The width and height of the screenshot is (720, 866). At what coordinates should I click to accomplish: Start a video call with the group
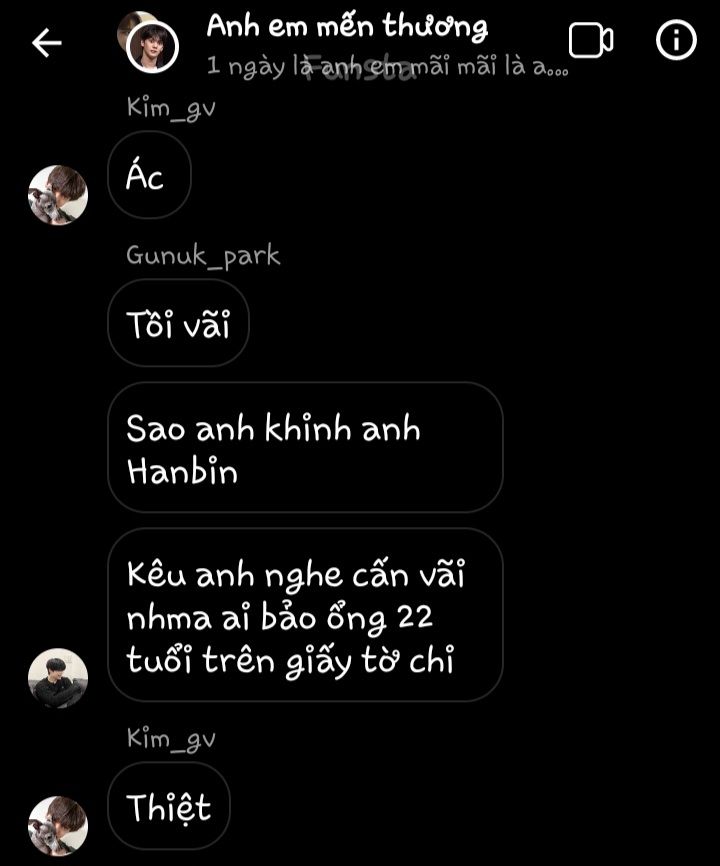pyautogui.click(x=590, y=41)
